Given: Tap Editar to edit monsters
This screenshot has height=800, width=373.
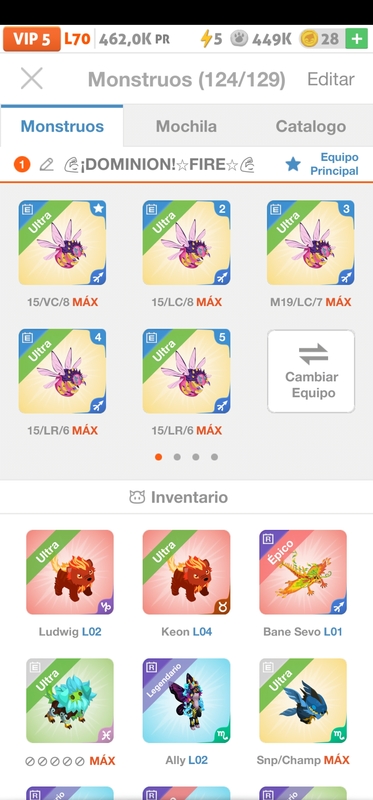Looking at the screenshot, I should point(331,79).
